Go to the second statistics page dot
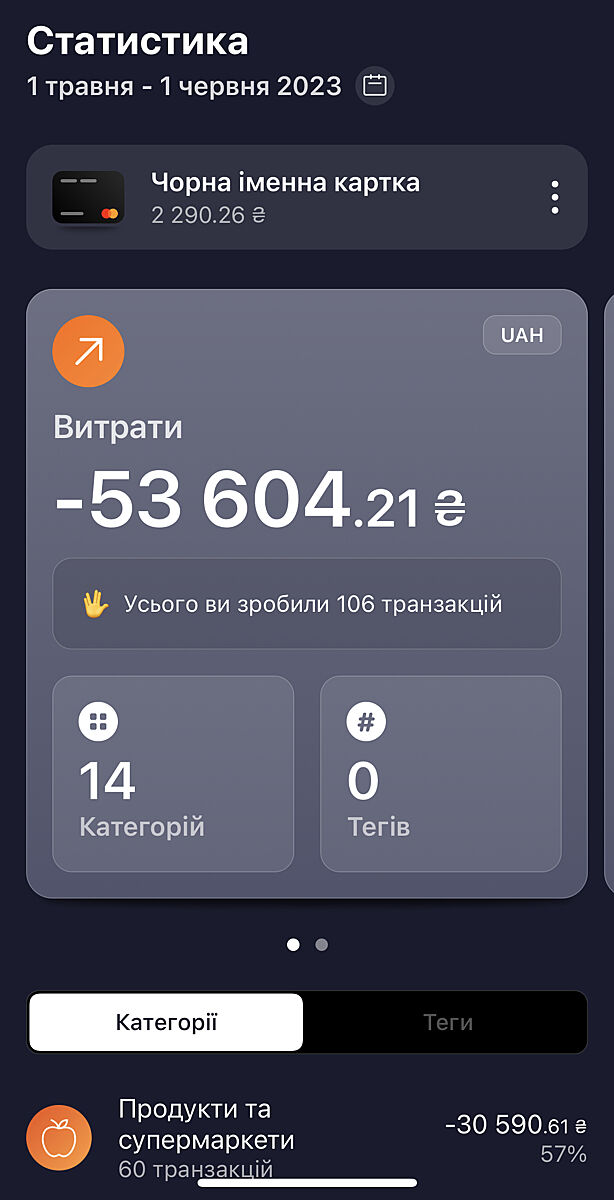The width and height of the screenshot is (614, 1200). coord(321,944)
